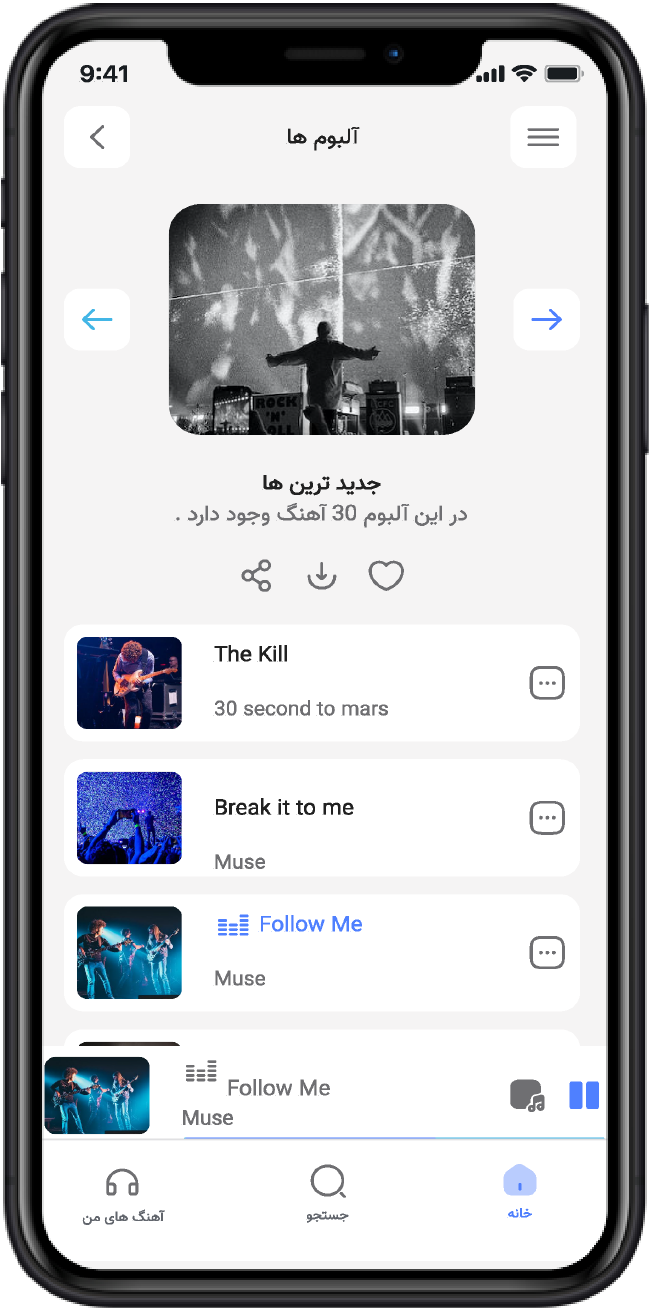This screenshot has height=1308, width=649.
Task: Switch to the آهنگ های من tab
Action: pyautogui.click(x=122, y=1192)
